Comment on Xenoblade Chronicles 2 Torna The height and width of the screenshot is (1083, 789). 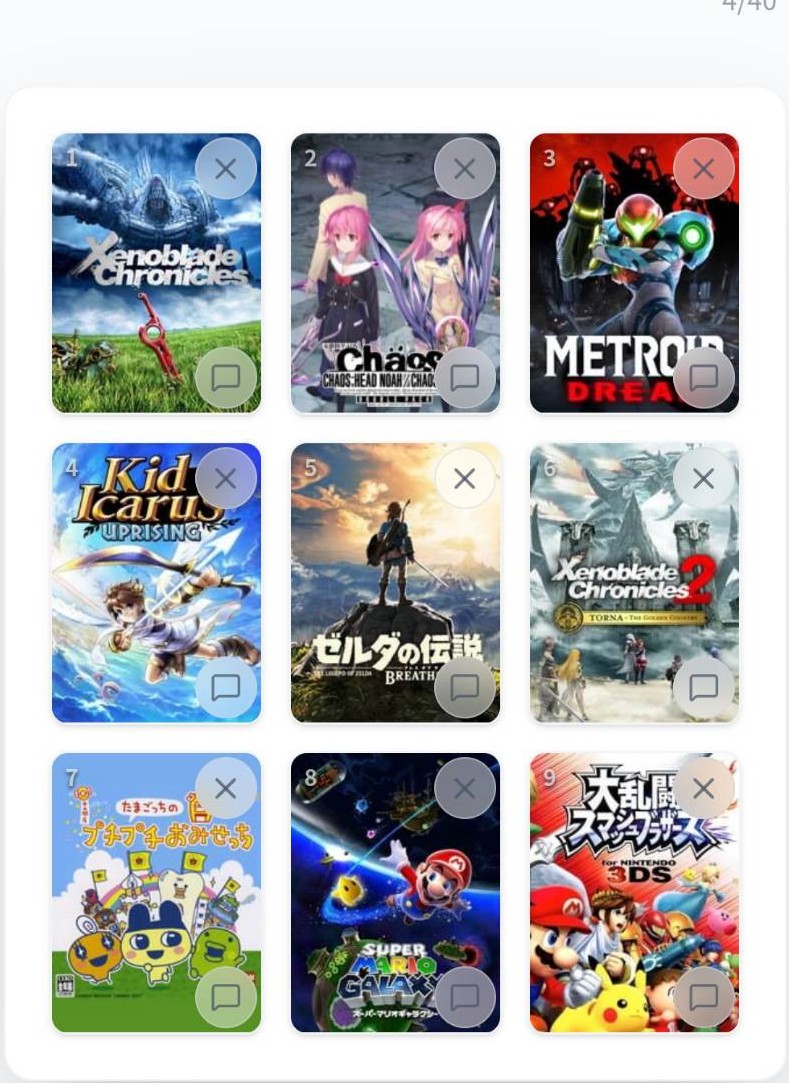point(704,687)
